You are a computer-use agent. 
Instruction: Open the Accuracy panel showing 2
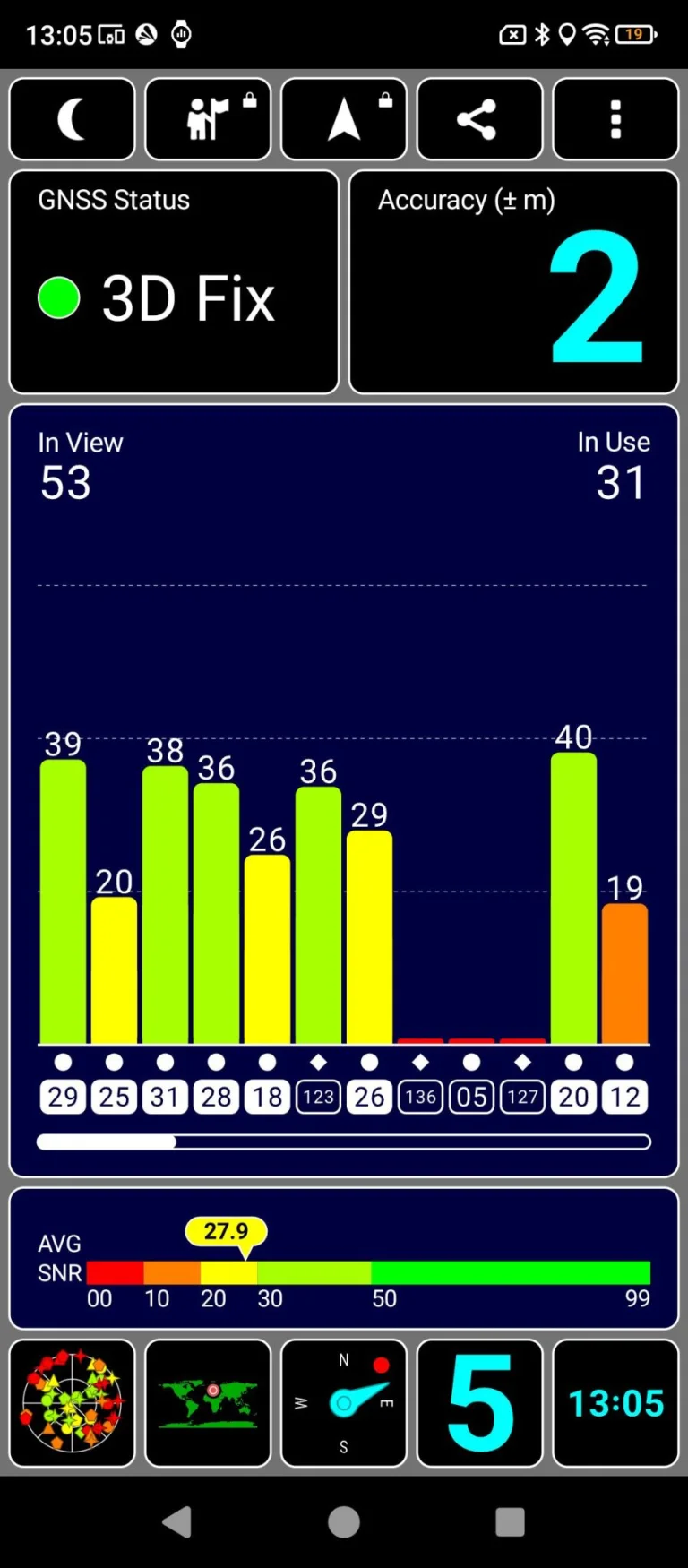coord(513,282)
